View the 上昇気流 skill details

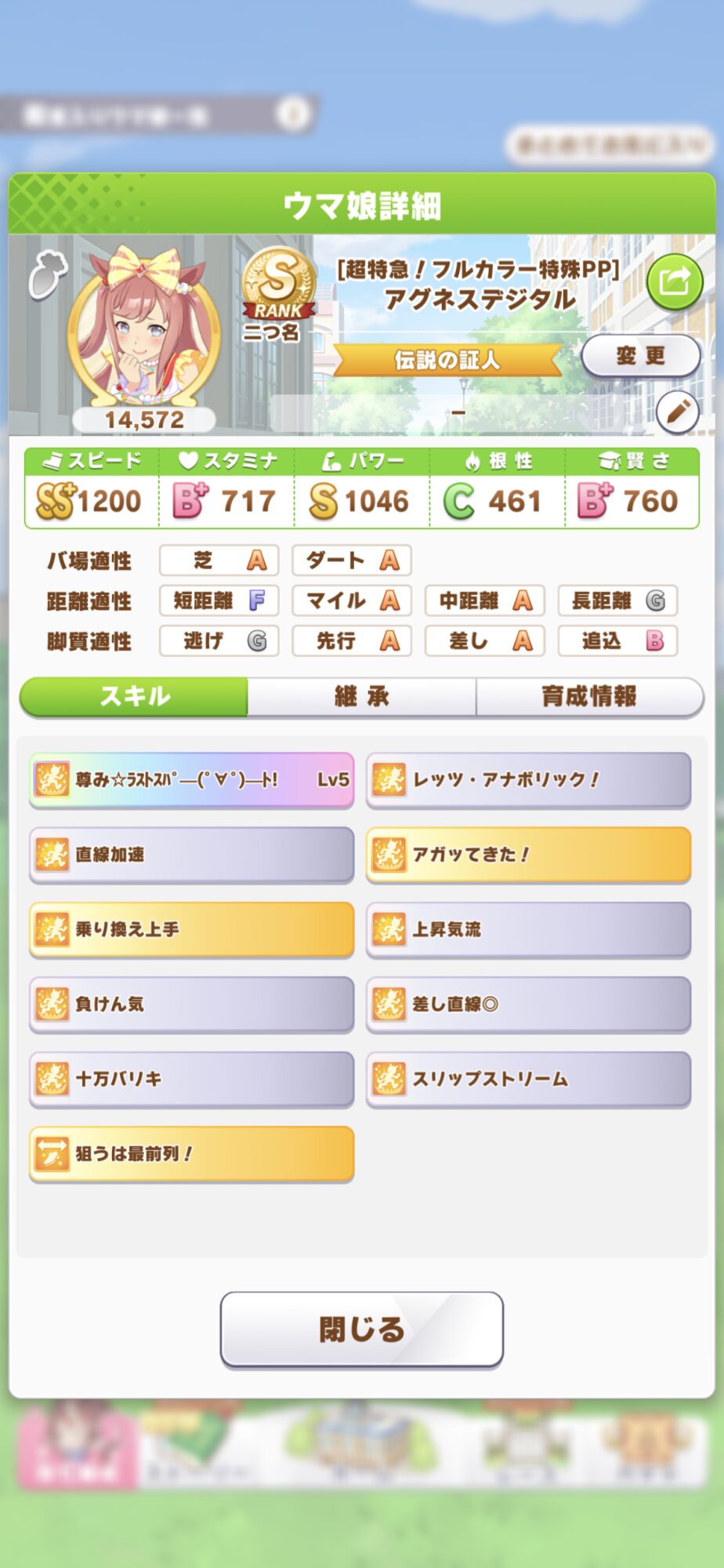(529, 929)
